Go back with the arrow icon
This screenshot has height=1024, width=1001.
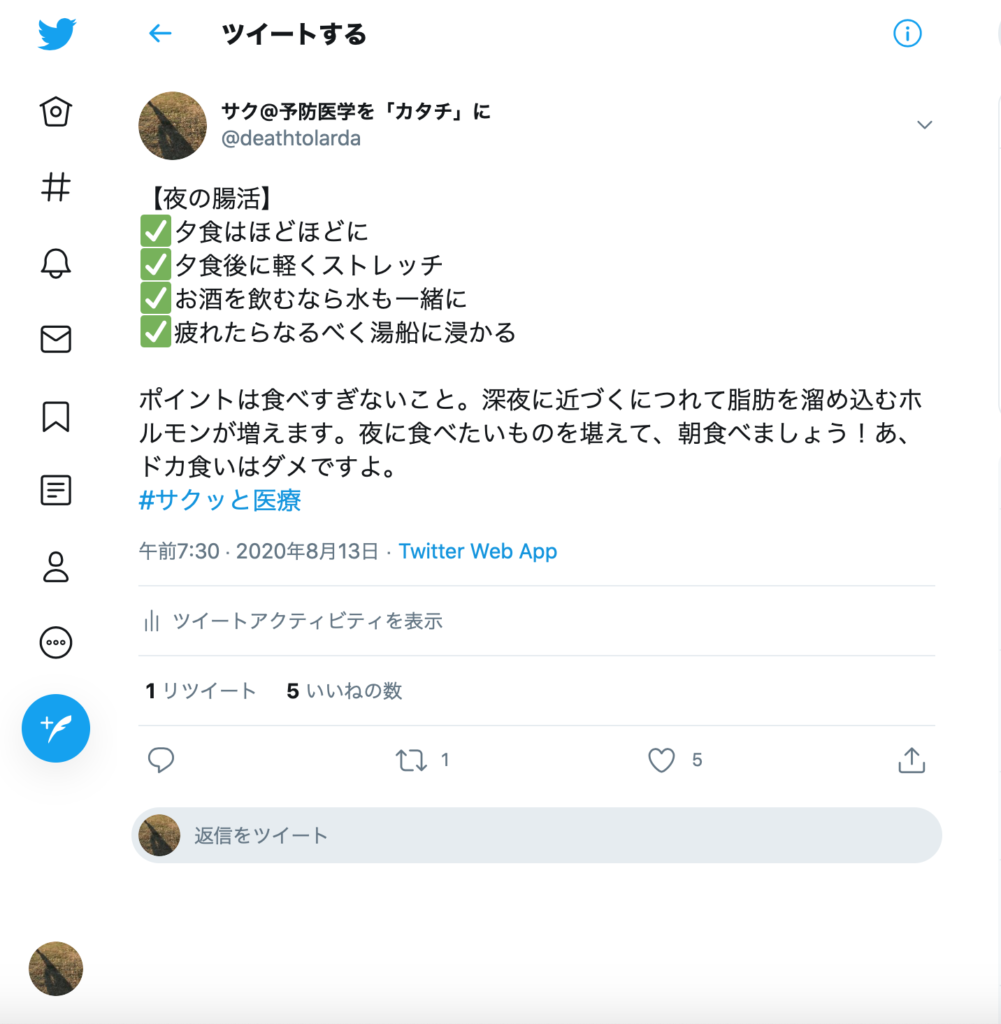click(x=160, y=34)
